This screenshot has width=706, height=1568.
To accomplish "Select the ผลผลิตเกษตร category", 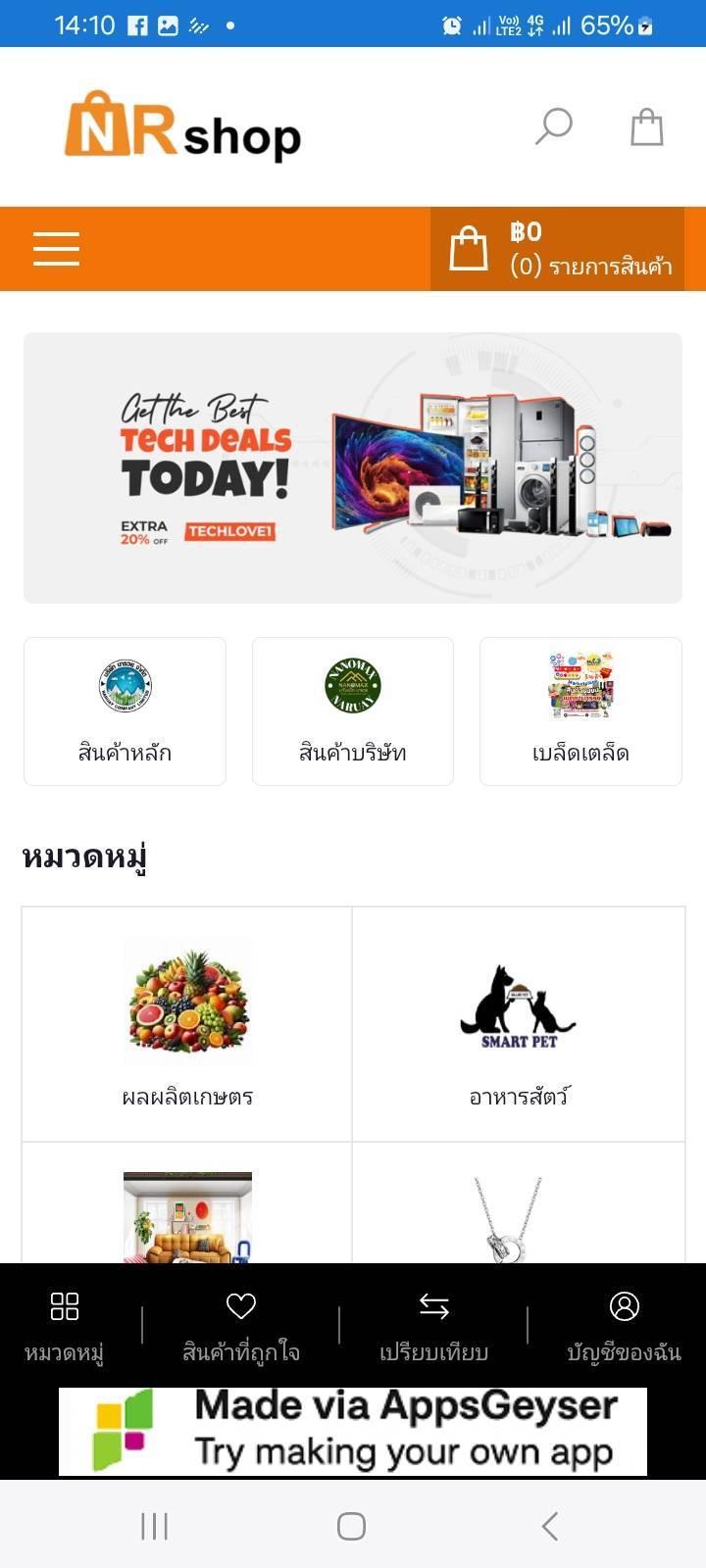I will pyautogui.click(x=187, y=1024).
